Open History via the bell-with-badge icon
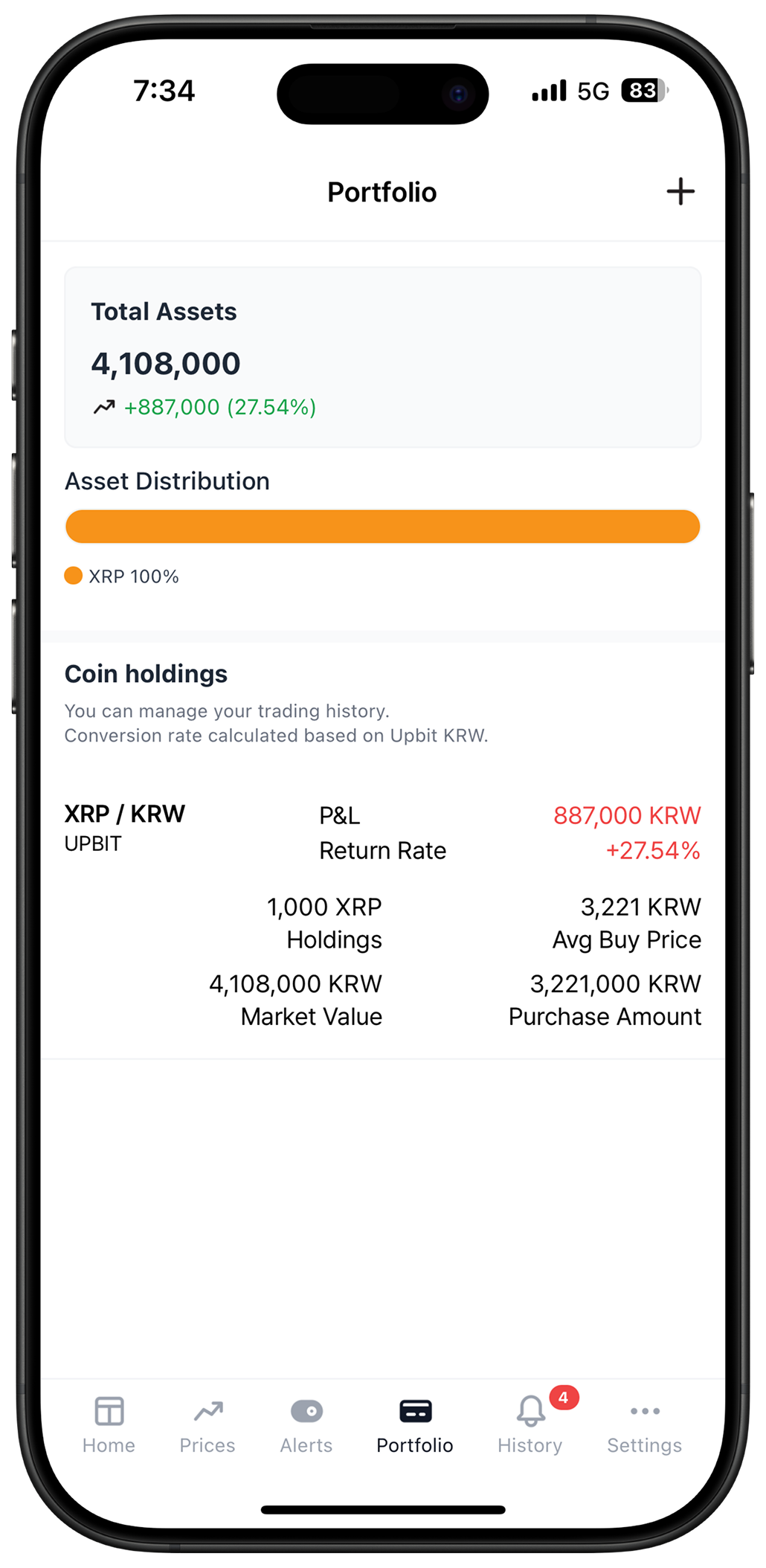 pyautogui.click(x=530, y=1410)
